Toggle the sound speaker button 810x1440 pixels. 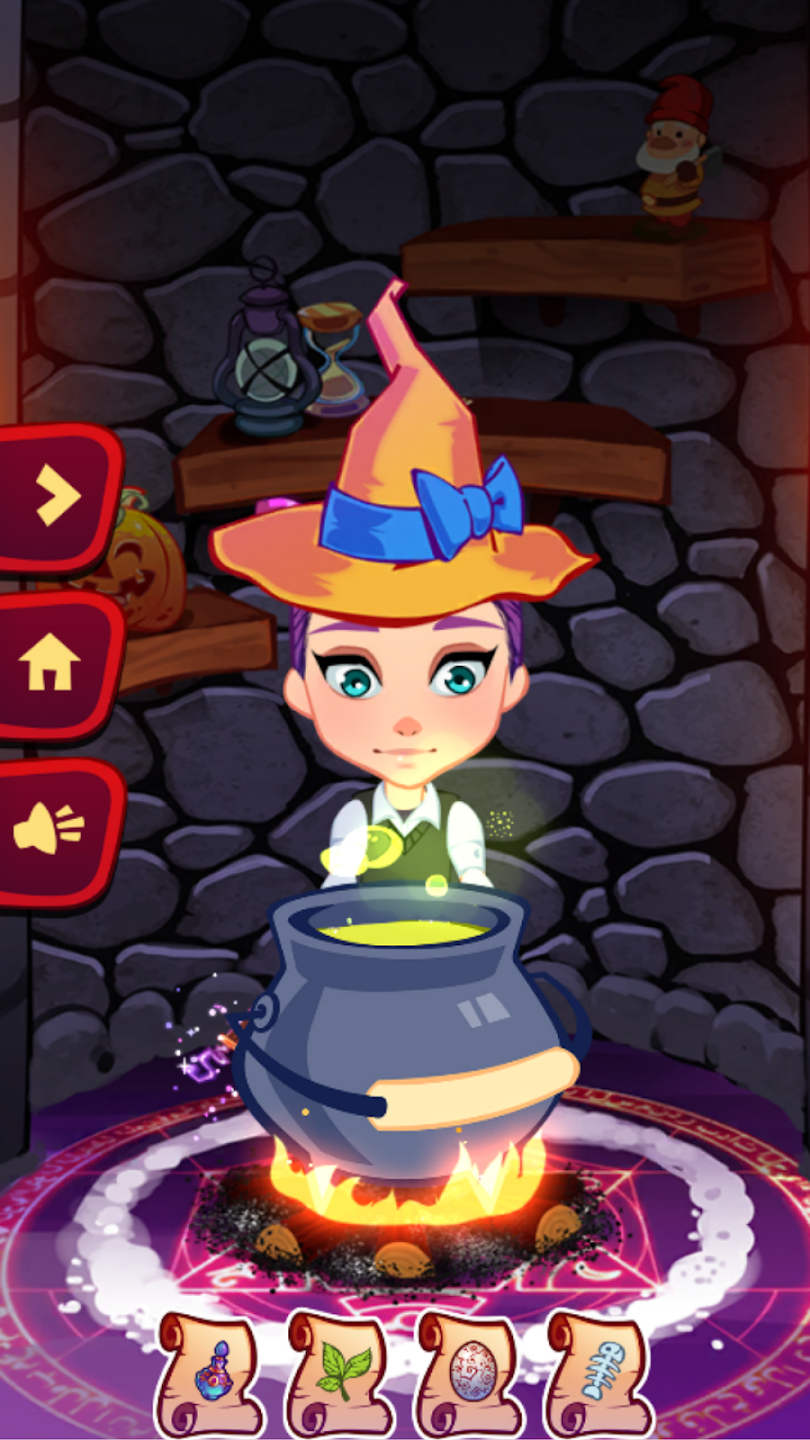58,832
